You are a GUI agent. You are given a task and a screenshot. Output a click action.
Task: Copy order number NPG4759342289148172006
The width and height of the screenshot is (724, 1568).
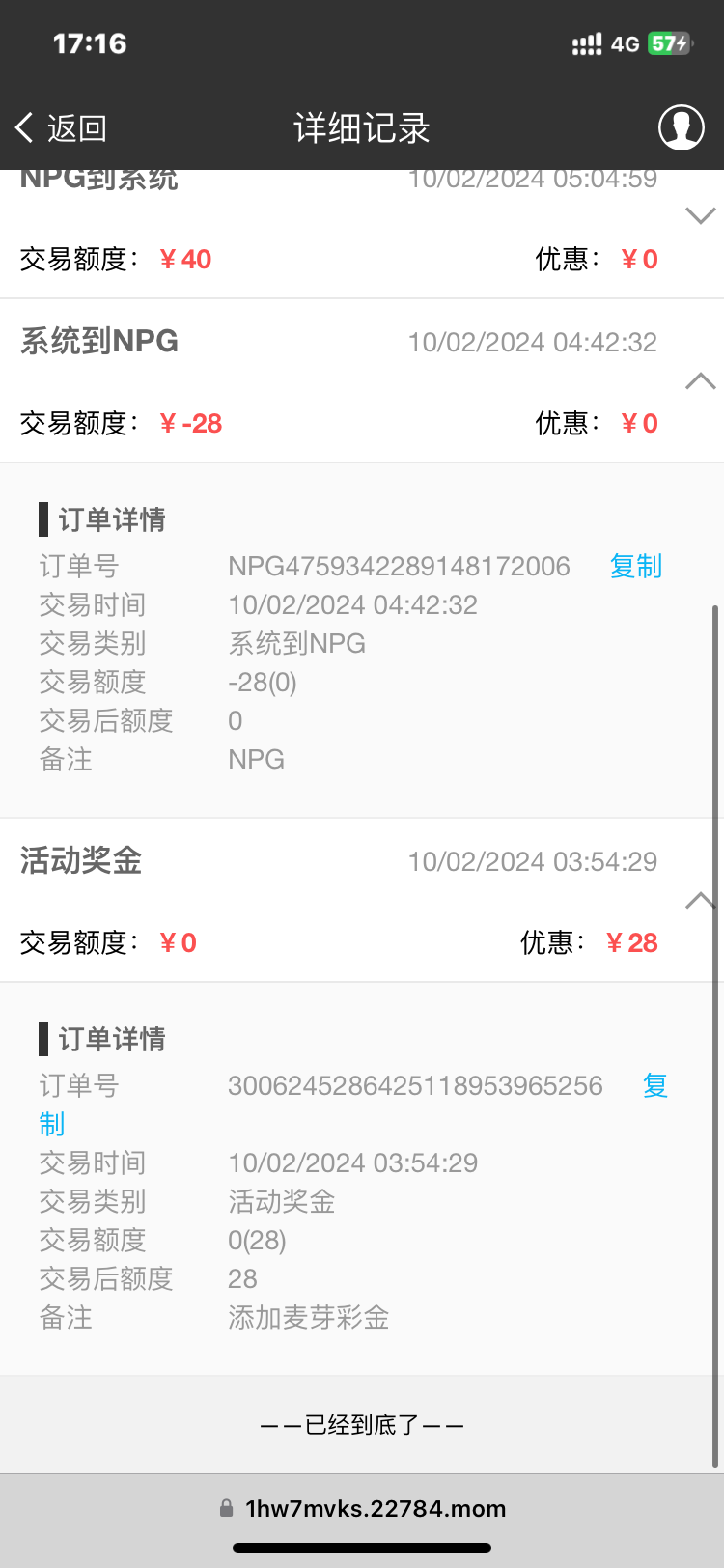point(636,566)
